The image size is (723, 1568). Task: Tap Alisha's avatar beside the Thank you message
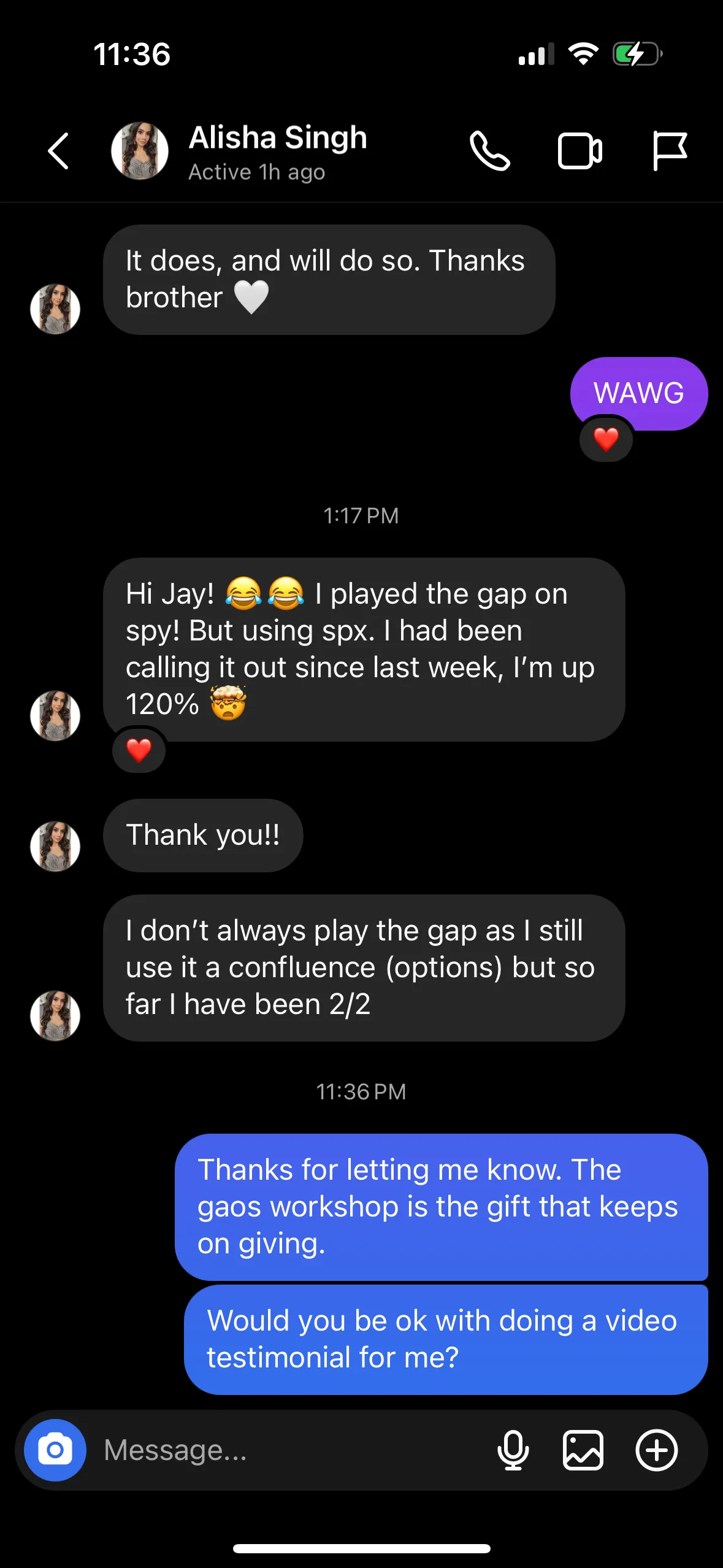tap(55, 847)
